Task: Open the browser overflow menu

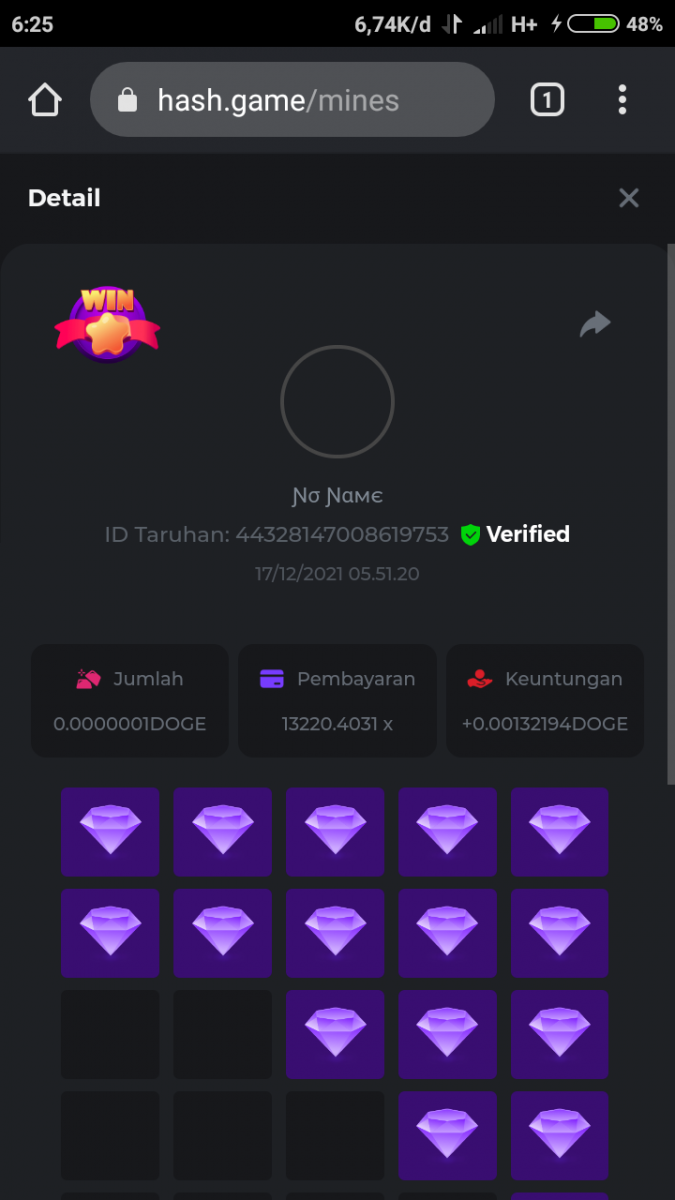Action: coord(622,100)
